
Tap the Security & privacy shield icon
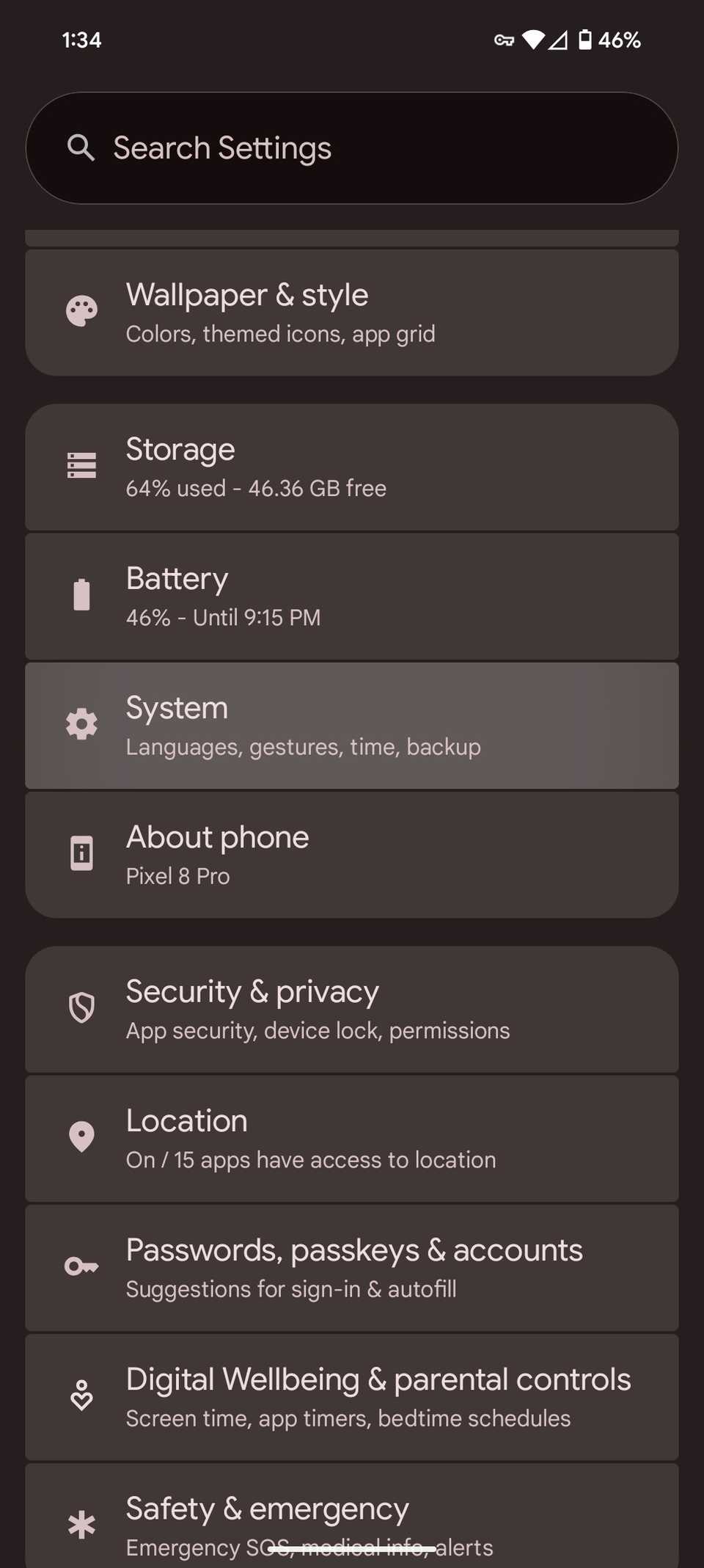pyautogui.click(x=81, y=1007)
